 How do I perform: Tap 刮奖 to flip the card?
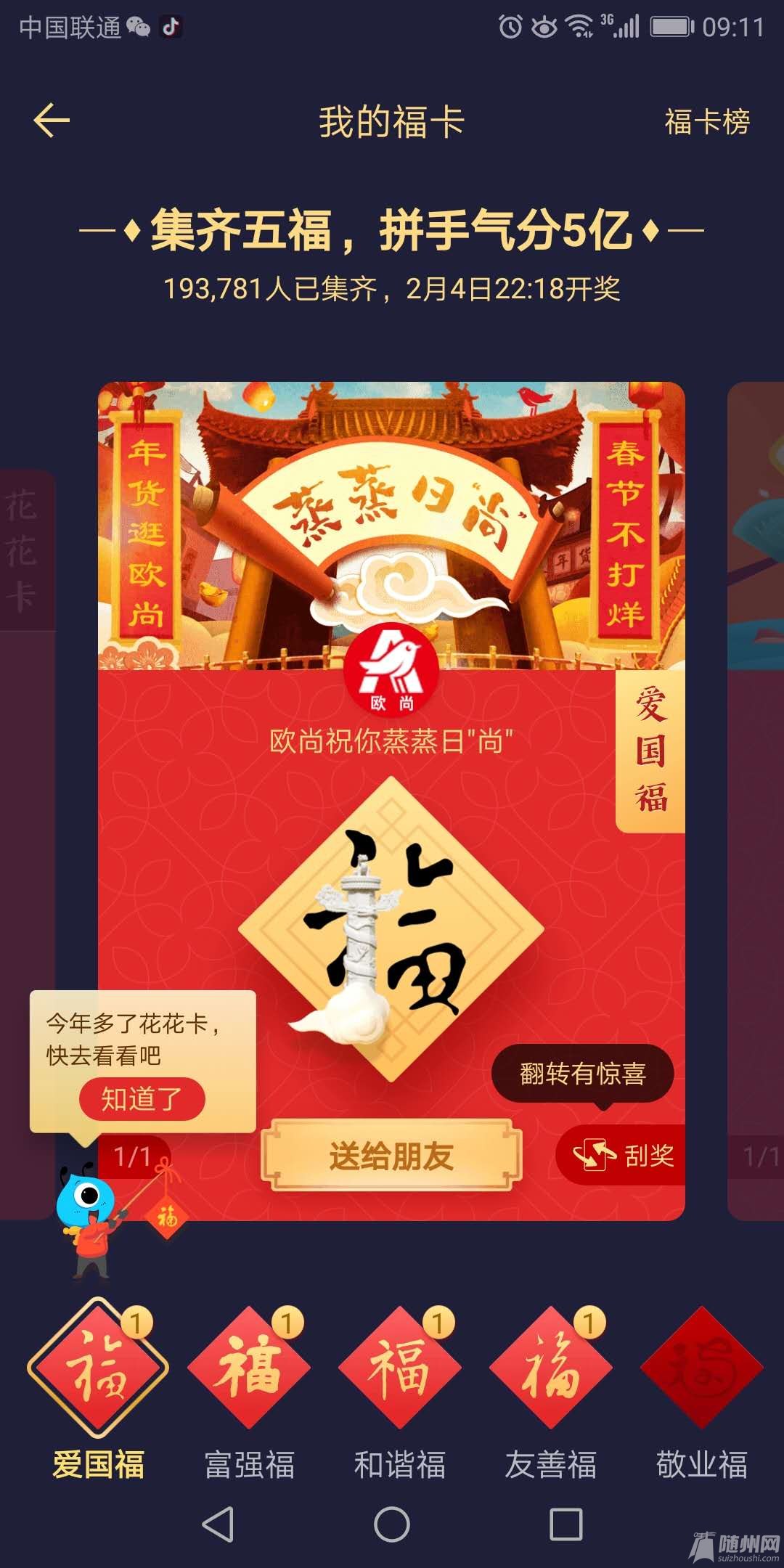point(623,1155)
